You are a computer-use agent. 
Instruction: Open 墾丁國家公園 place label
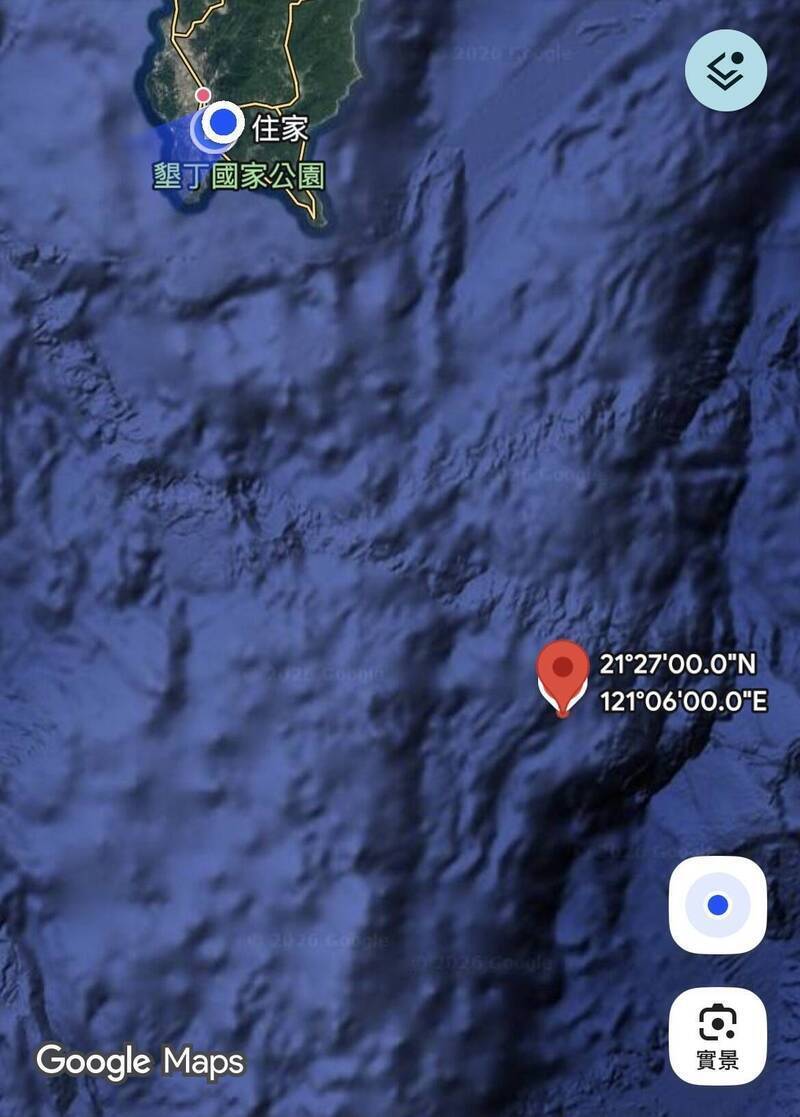[x=239, y=176]
